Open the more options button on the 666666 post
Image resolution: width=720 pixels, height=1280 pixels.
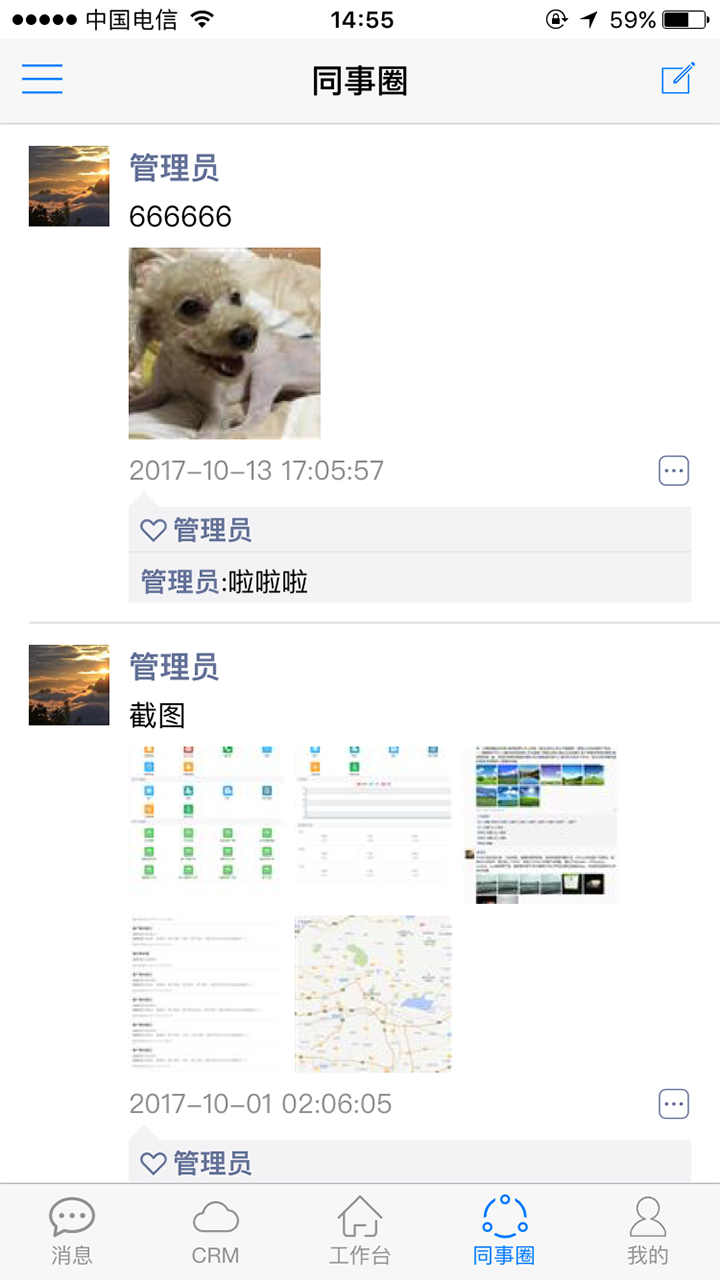pos(674,470)
